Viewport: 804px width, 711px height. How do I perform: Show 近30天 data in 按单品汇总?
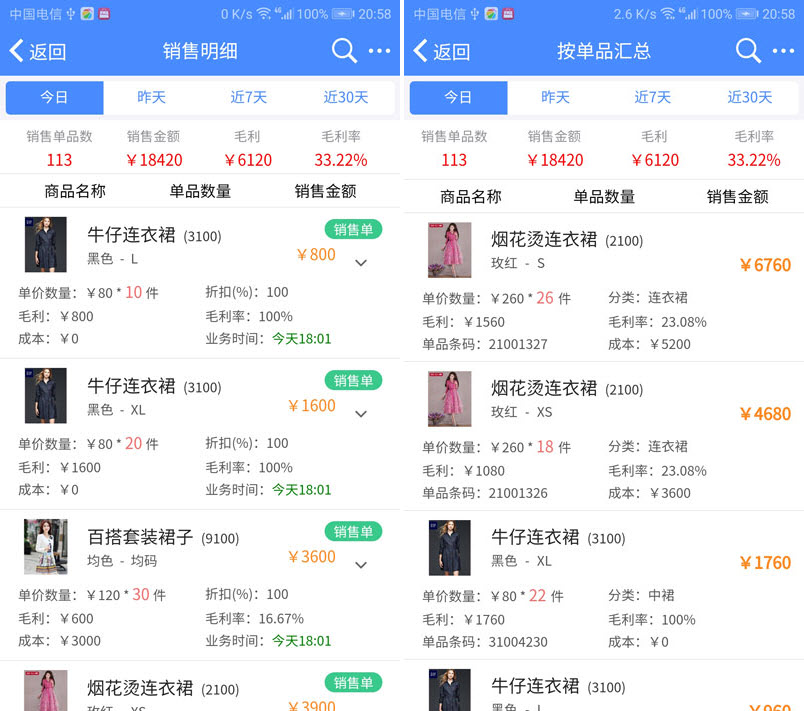coord(750,98)
